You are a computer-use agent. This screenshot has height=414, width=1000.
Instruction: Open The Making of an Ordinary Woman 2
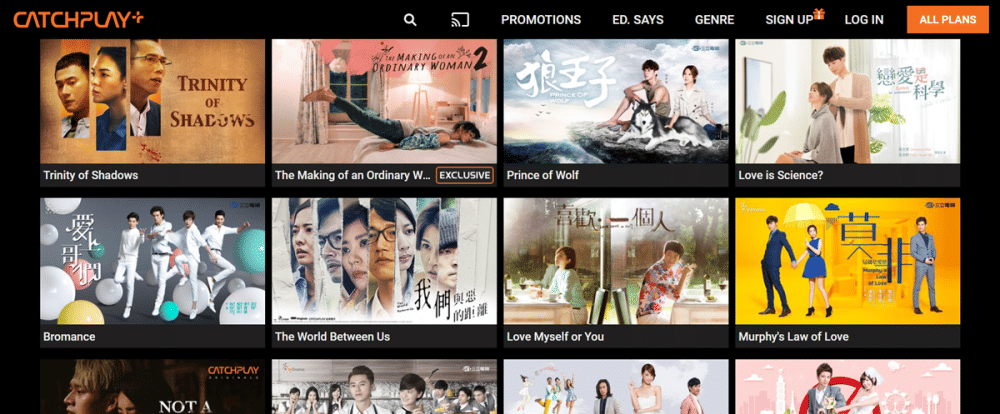pyautogui.click(x=384, y=102)
